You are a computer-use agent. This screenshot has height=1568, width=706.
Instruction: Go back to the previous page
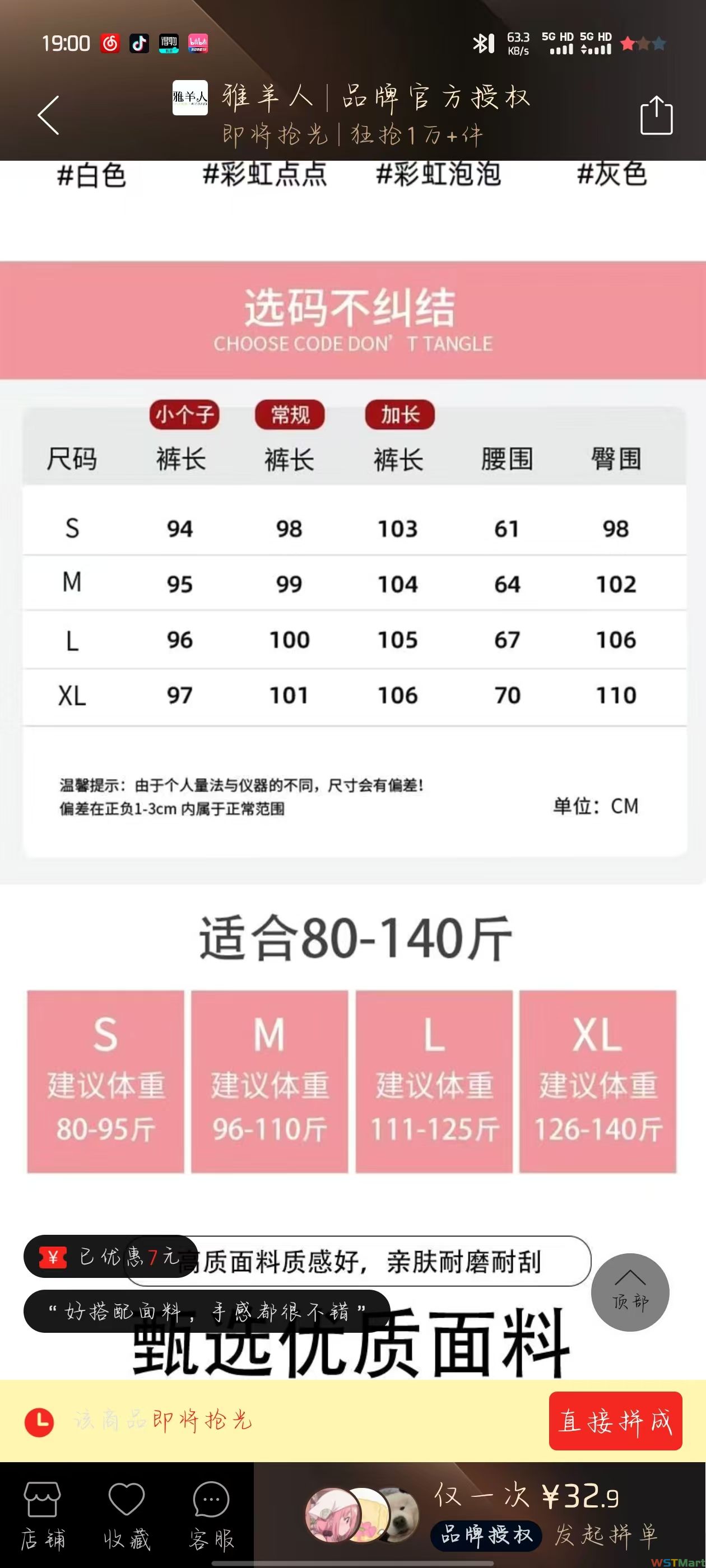(x=49, y=115)
